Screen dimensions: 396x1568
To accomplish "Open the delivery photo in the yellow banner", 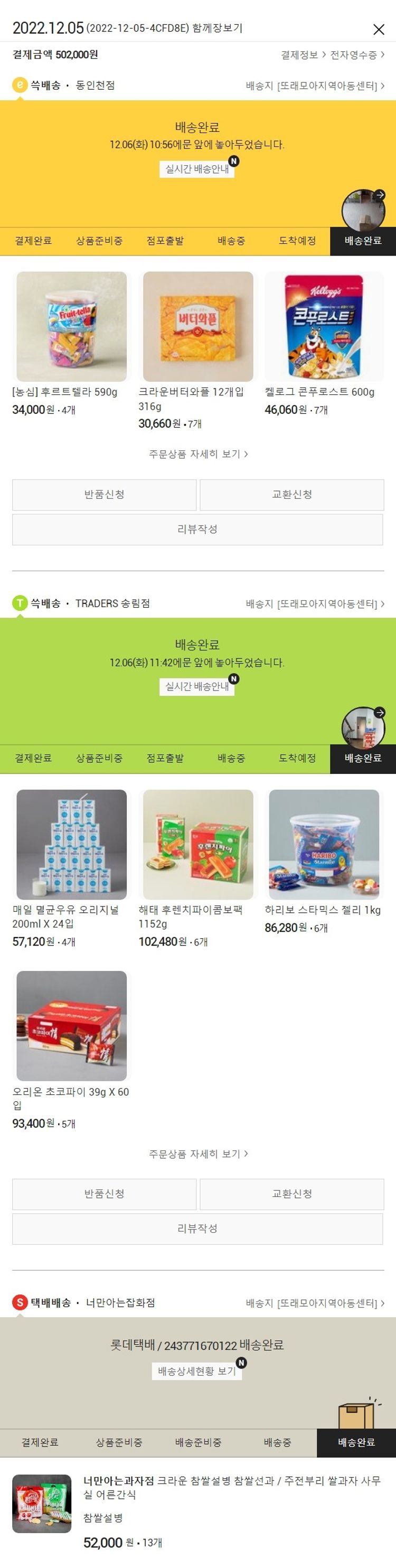I will point(363,210).
